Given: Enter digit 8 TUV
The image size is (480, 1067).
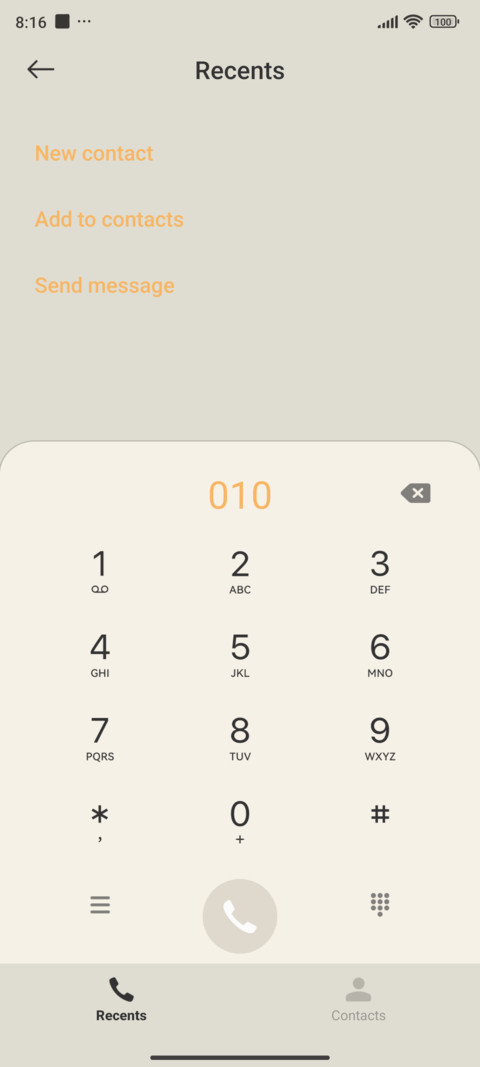Looking at the screenshot, I should [240, 739].
